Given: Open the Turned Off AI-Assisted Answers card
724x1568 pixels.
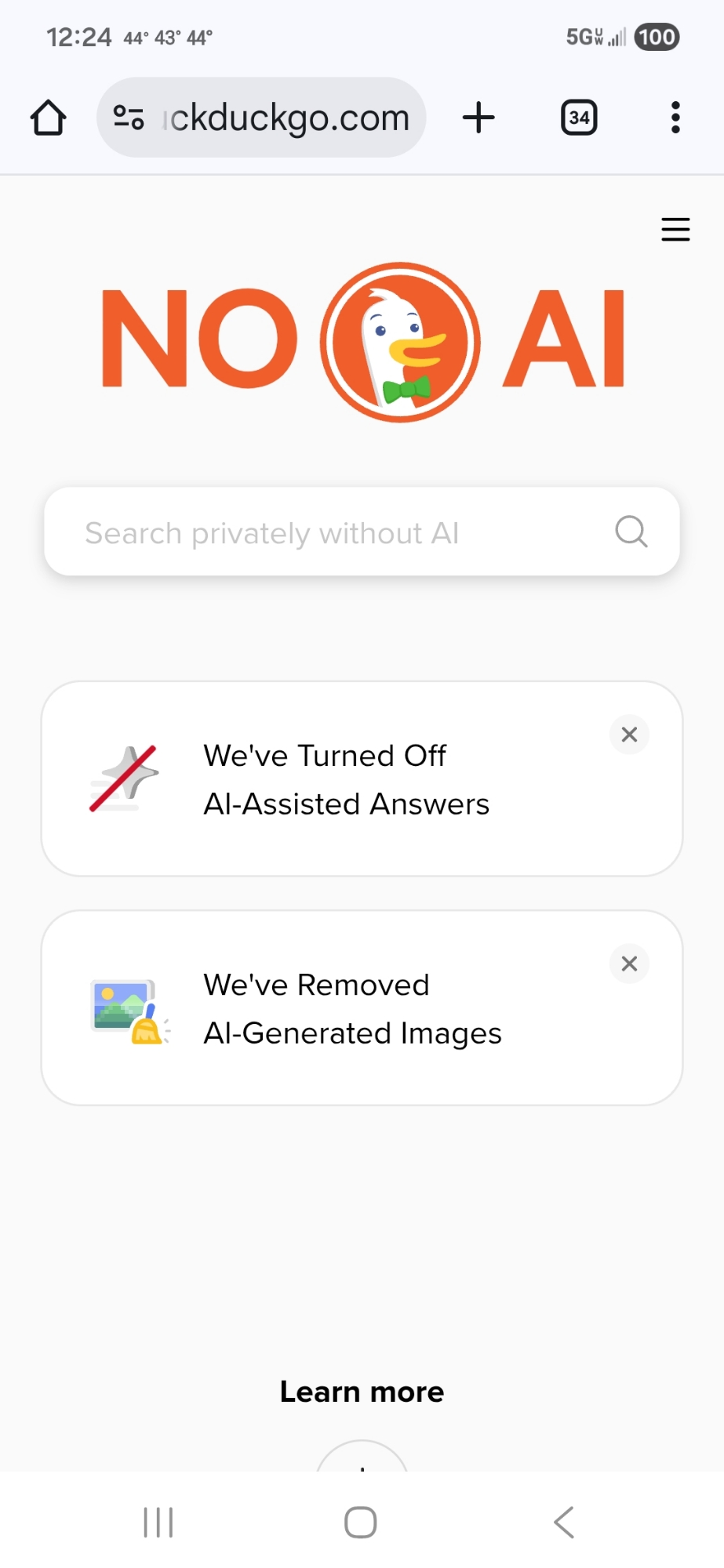Looking at the screenshot, I should [x=345, y=780].
